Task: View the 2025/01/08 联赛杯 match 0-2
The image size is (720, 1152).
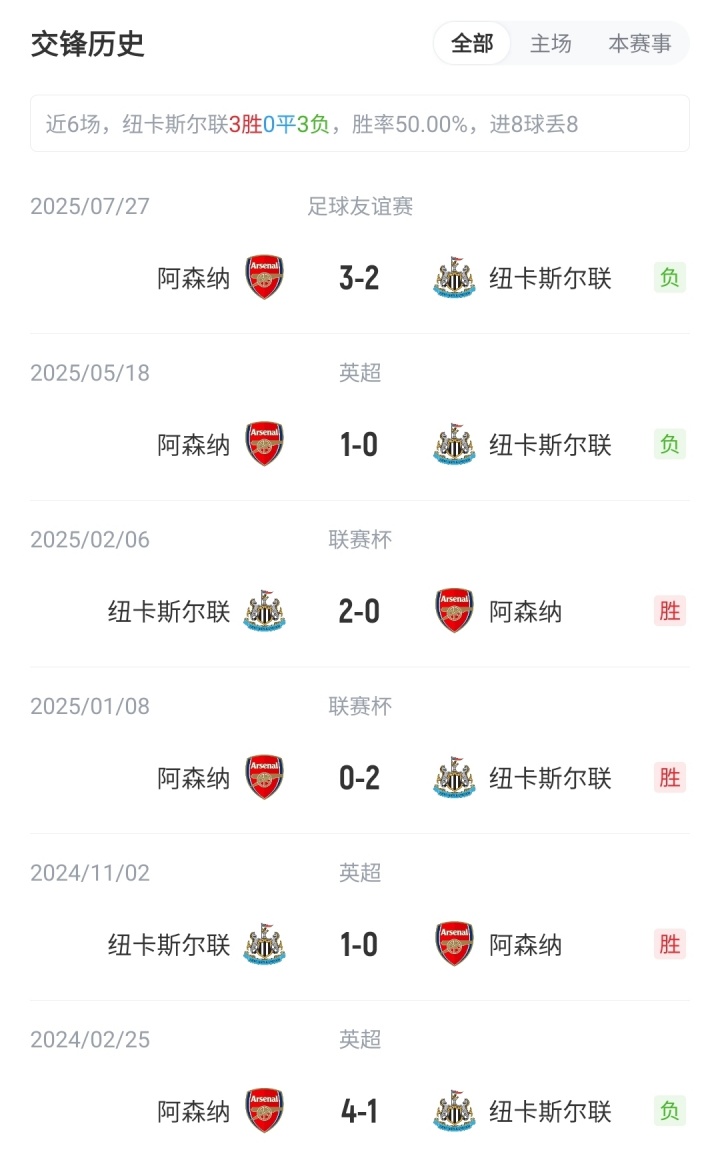Action: [x=359, y=778]
